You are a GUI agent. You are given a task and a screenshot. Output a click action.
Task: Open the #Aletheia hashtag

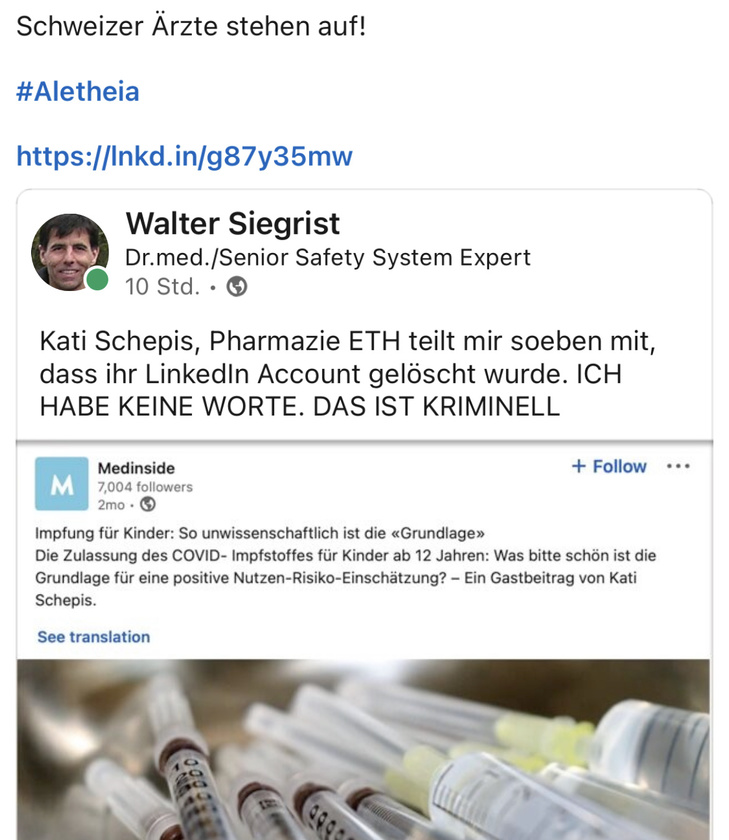tap(78, 92)
